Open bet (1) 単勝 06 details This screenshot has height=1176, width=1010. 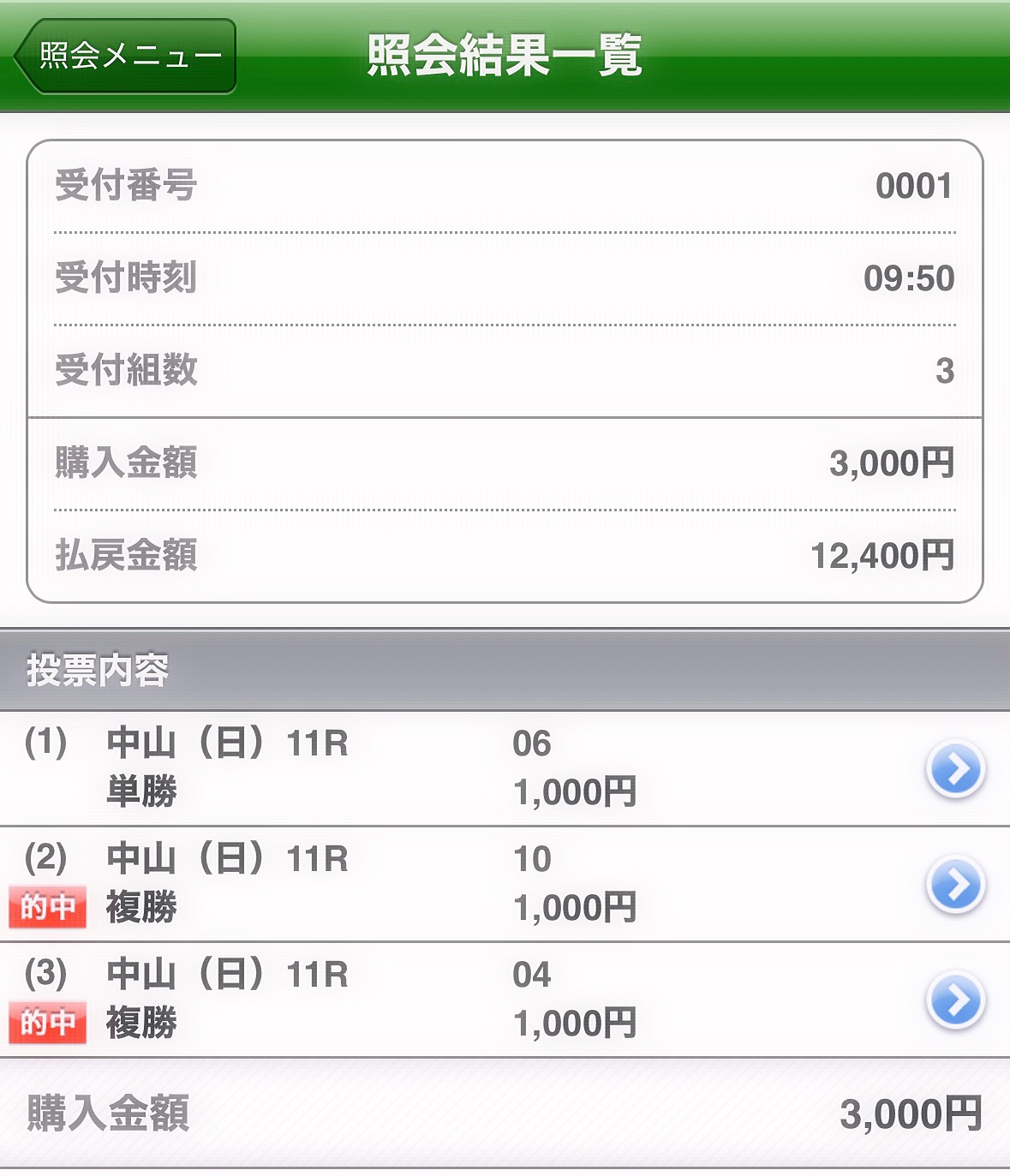coord(955,768)
